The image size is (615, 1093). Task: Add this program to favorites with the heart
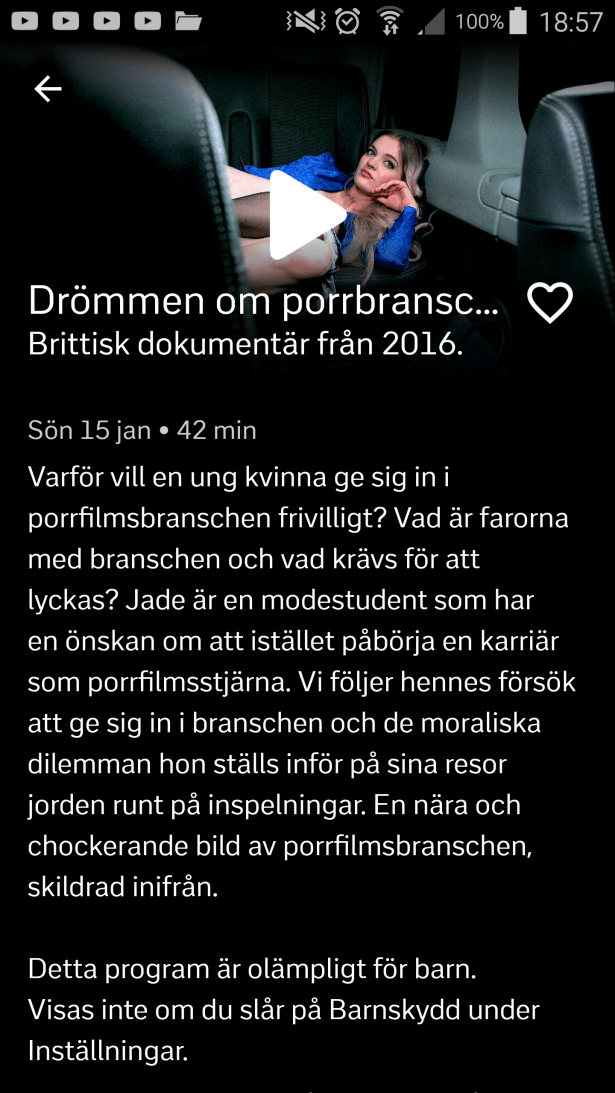pos(549,303)
